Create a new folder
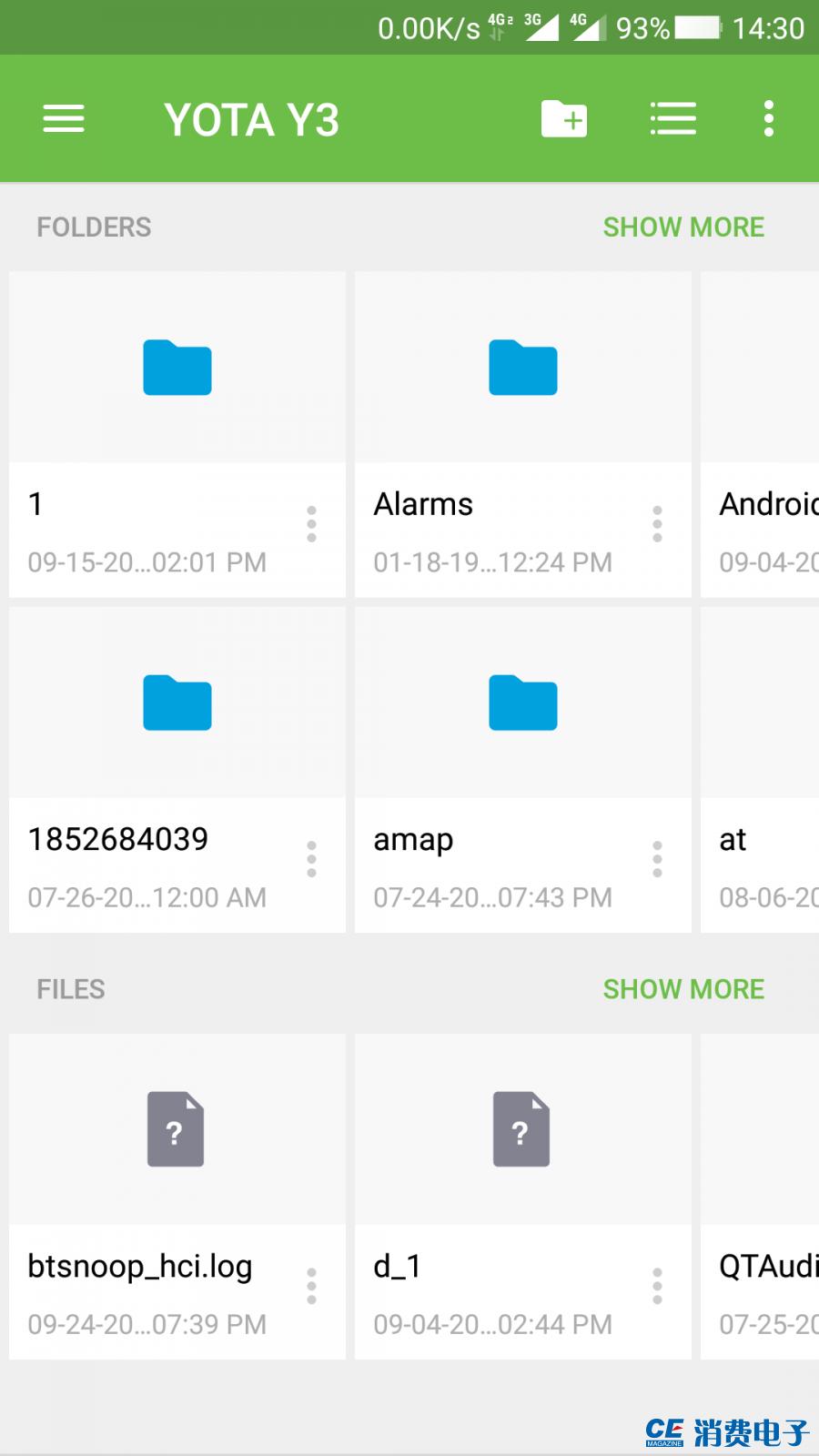Image resolution: width=819 pixels, height=1456 pixels. point(564,119)
